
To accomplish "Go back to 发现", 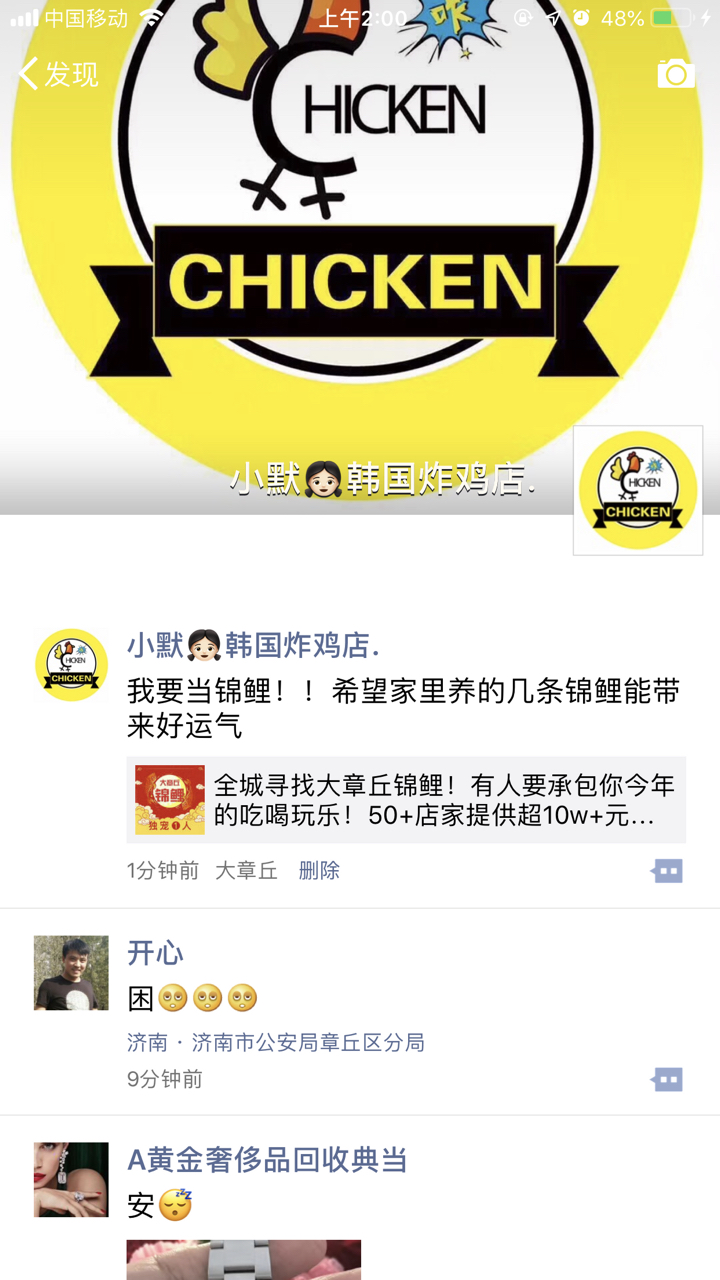I will [58, 74].
